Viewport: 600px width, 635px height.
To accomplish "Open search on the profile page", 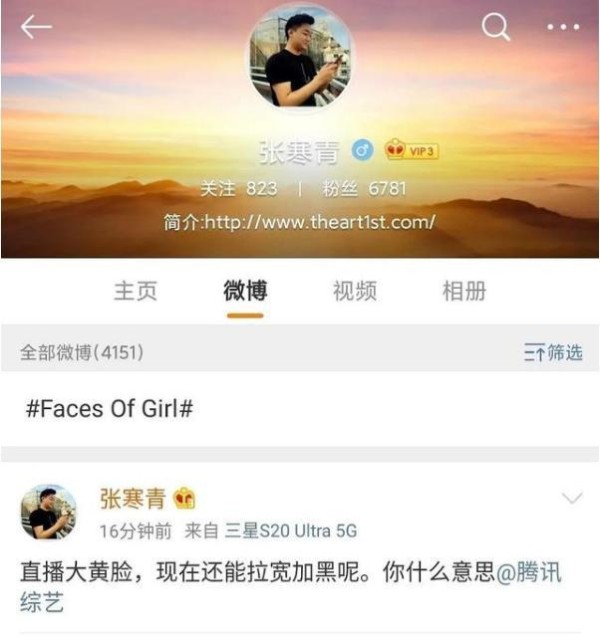I will [496, 27].
